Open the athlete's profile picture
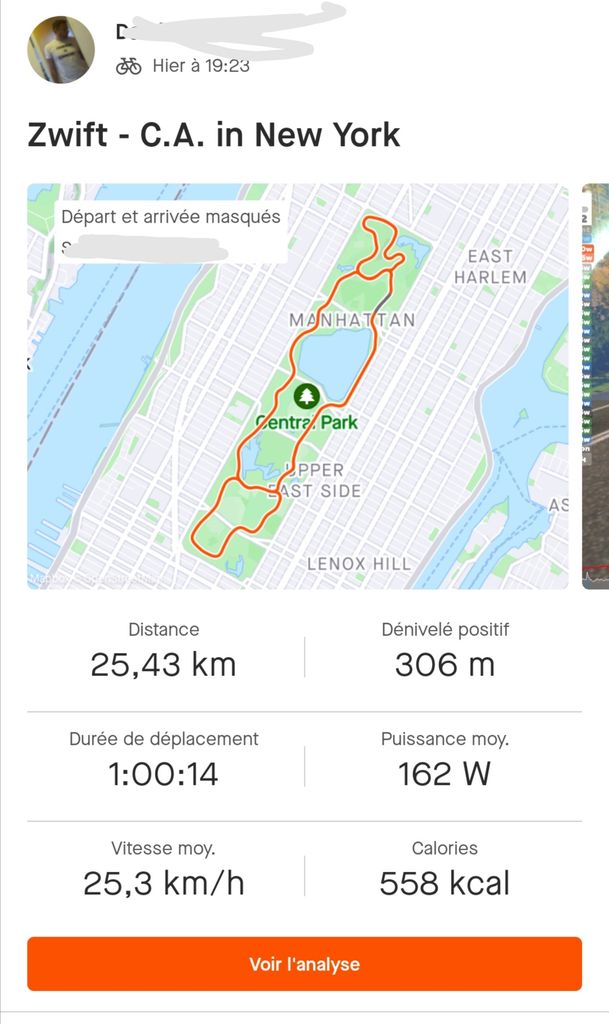The image size is (609, 1024). click(x=61, y=50)
